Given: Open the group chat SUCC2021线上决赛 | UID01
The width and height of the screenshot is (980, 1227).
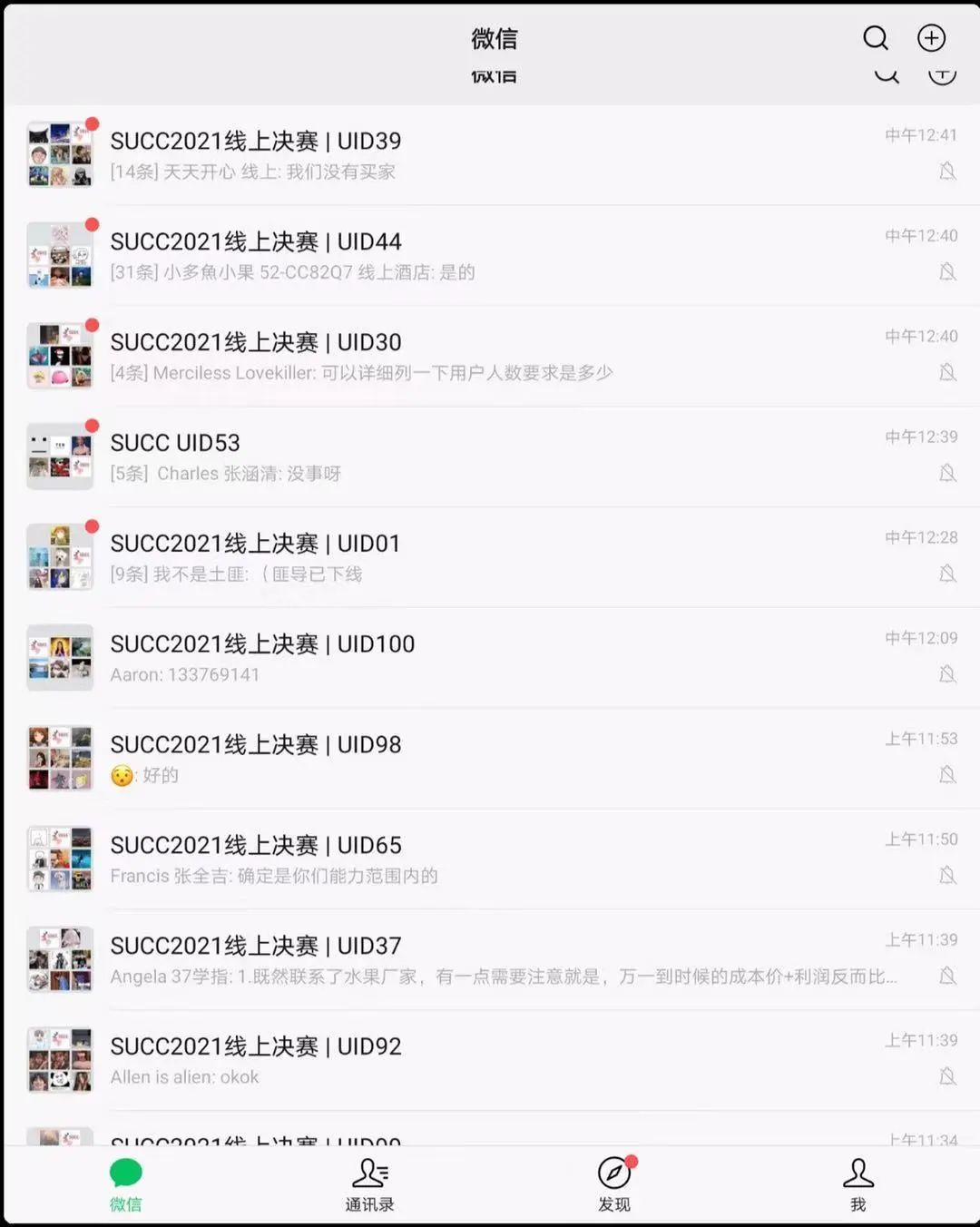Looking at the screenshot, I should pos(490,558).
